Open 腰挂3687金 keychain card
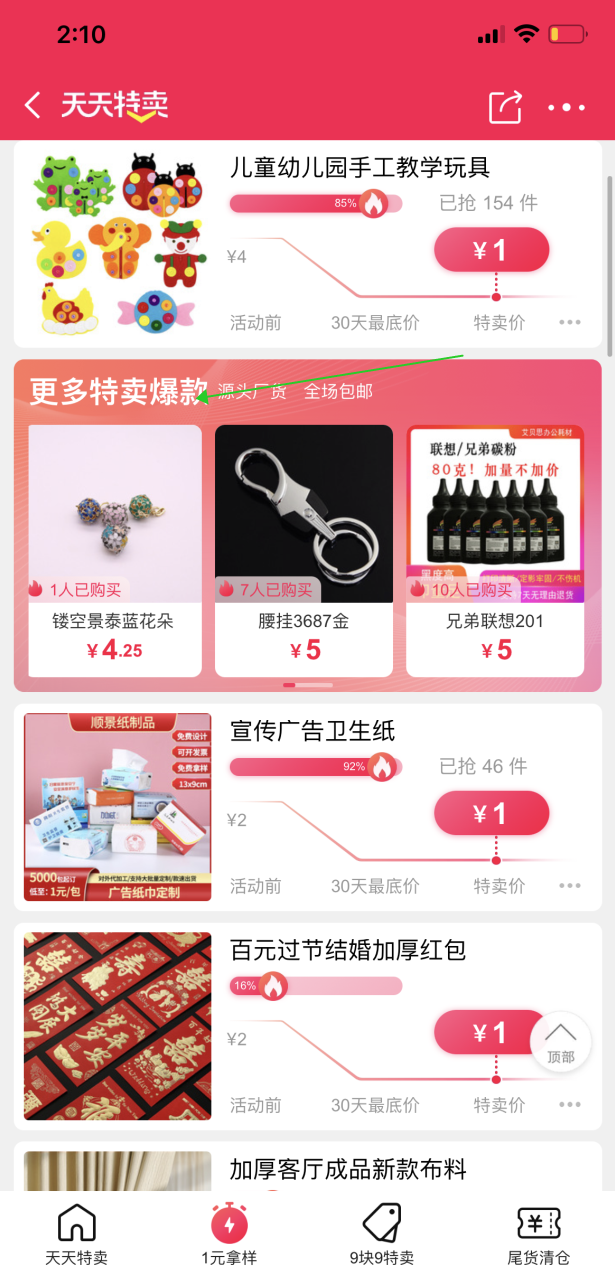615x1275 pixels. point(304,550)
